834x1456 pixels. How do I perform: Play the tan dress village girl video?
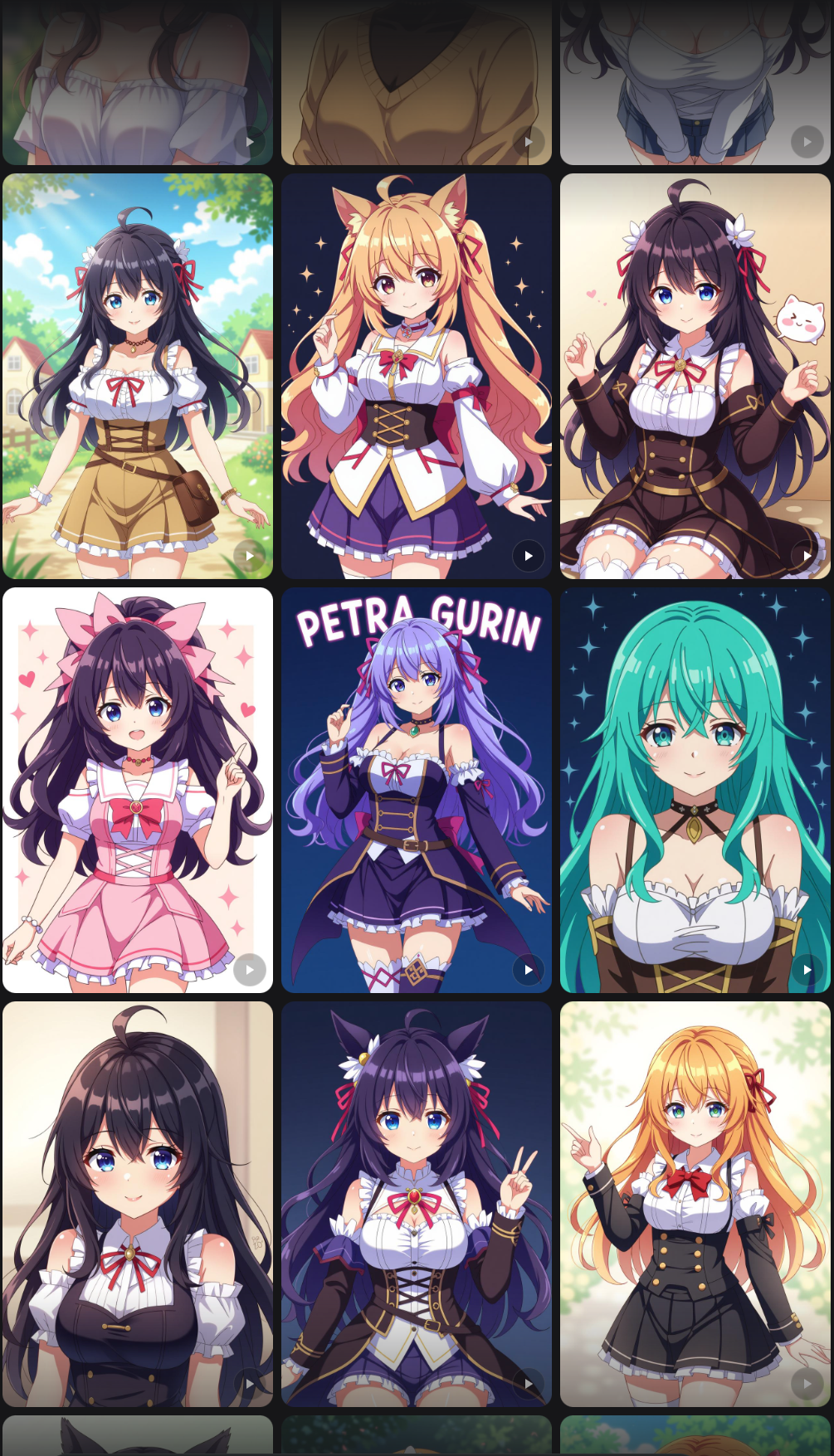tap(250, 556)
